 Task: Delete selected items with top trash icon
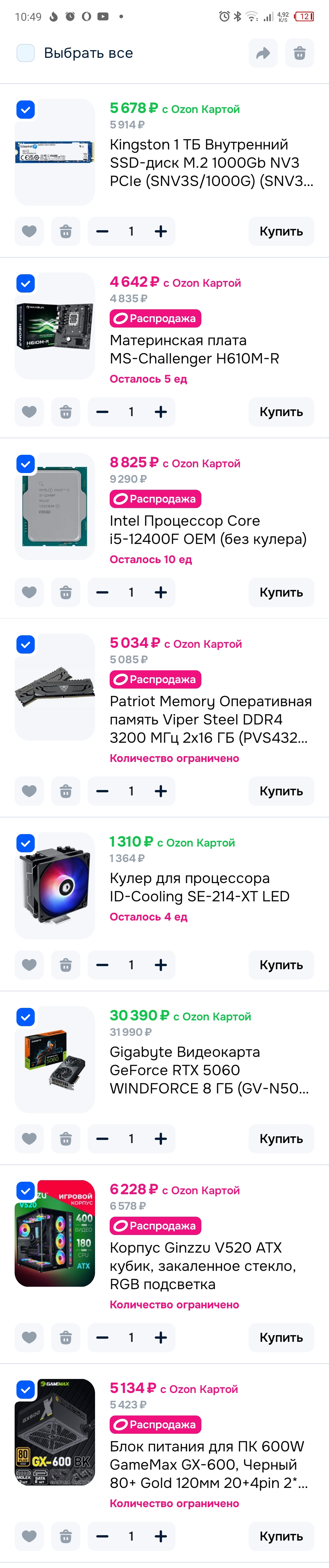click(299, 54)
